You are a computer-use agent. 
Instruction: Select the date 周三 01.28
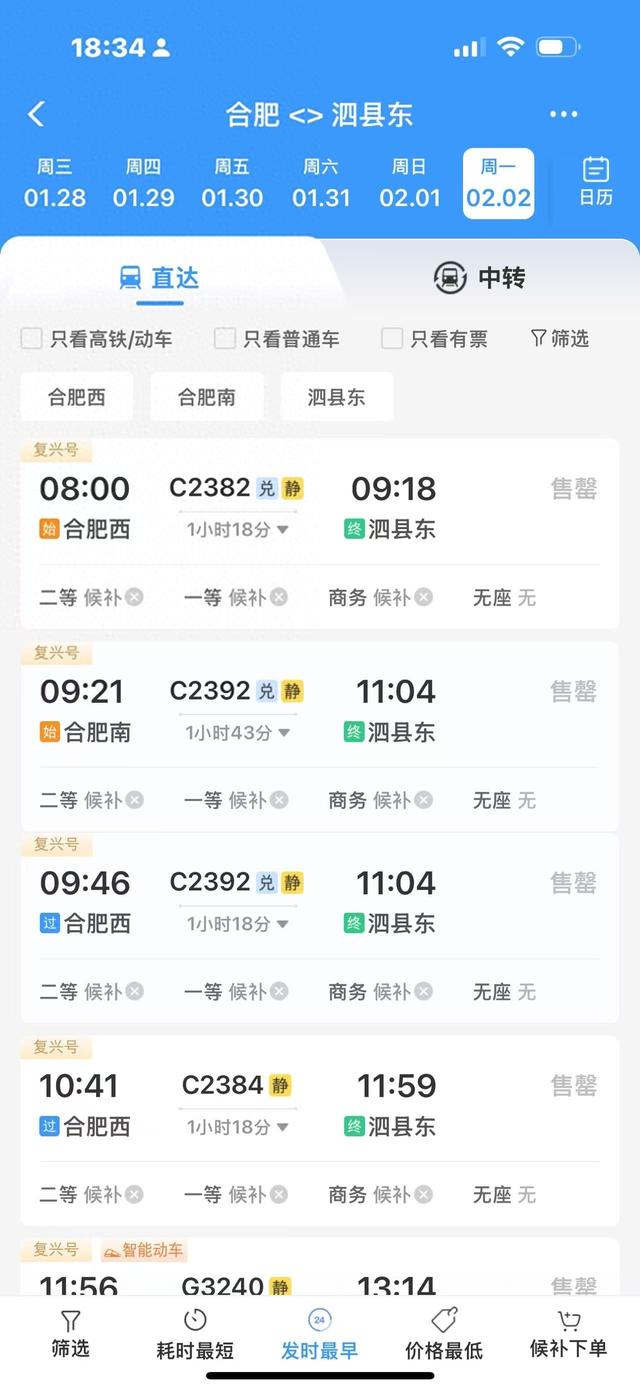coord(55,183)
